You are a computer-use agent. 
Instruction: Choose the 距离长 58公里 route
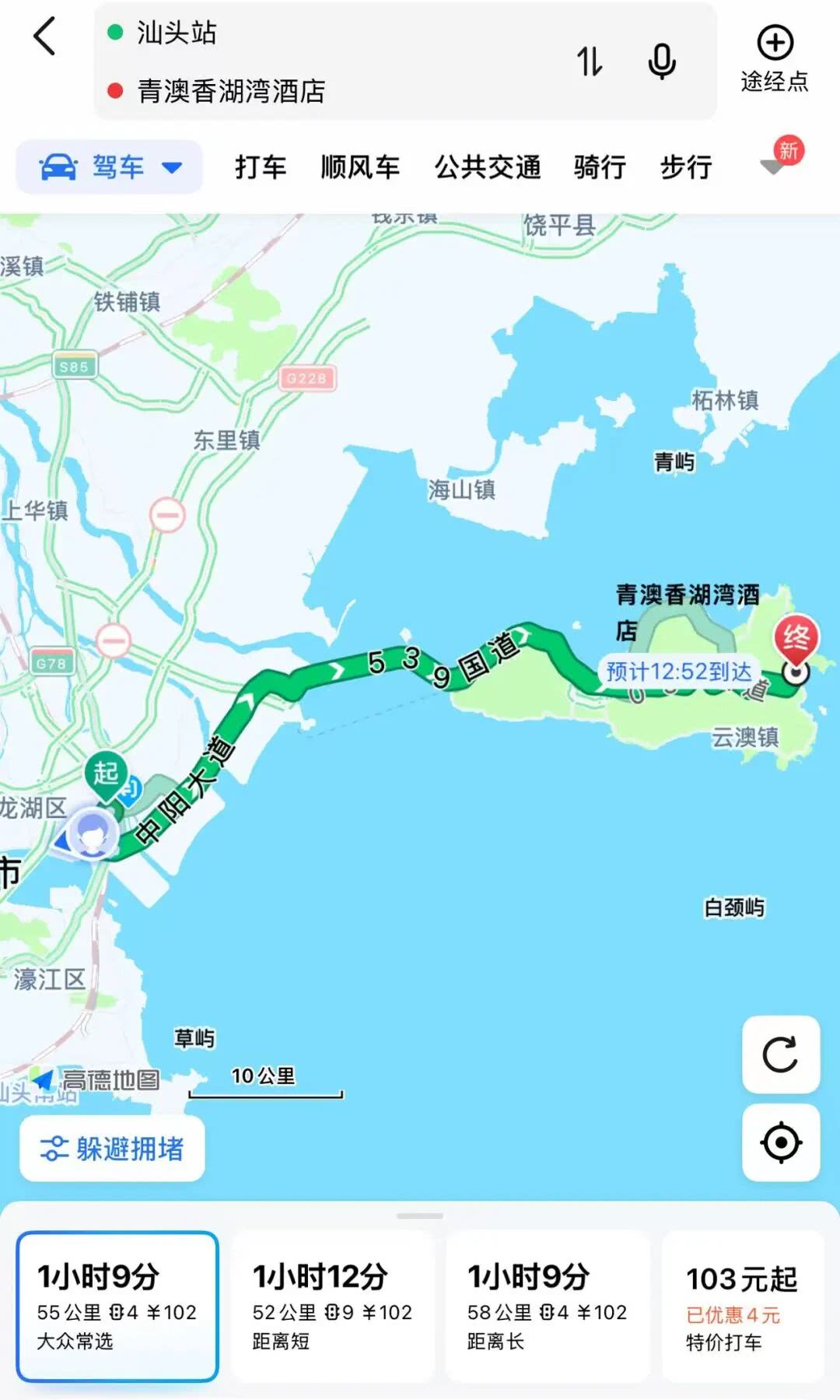(548, 1307)
